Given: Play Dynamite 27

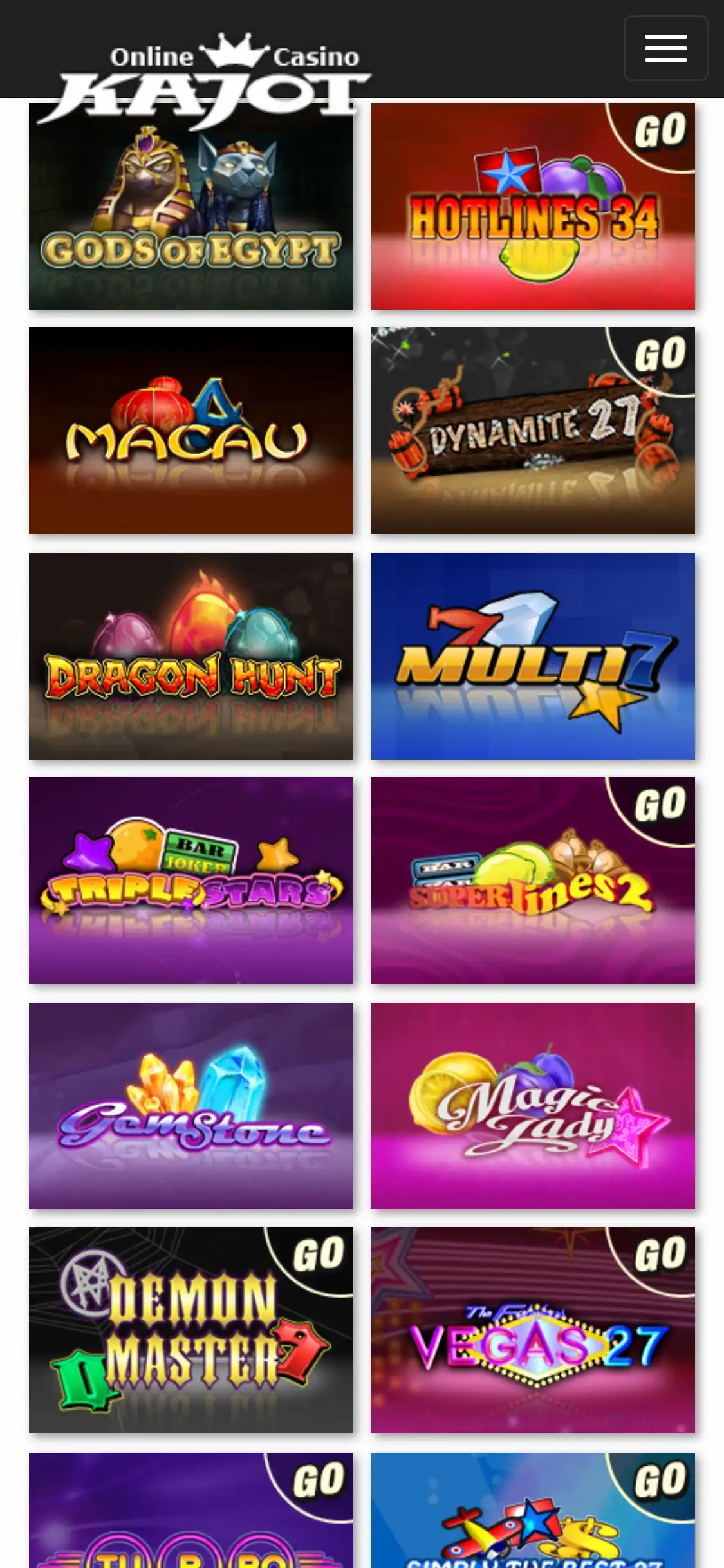Looking at the screenshot, I should pos(532,430).
